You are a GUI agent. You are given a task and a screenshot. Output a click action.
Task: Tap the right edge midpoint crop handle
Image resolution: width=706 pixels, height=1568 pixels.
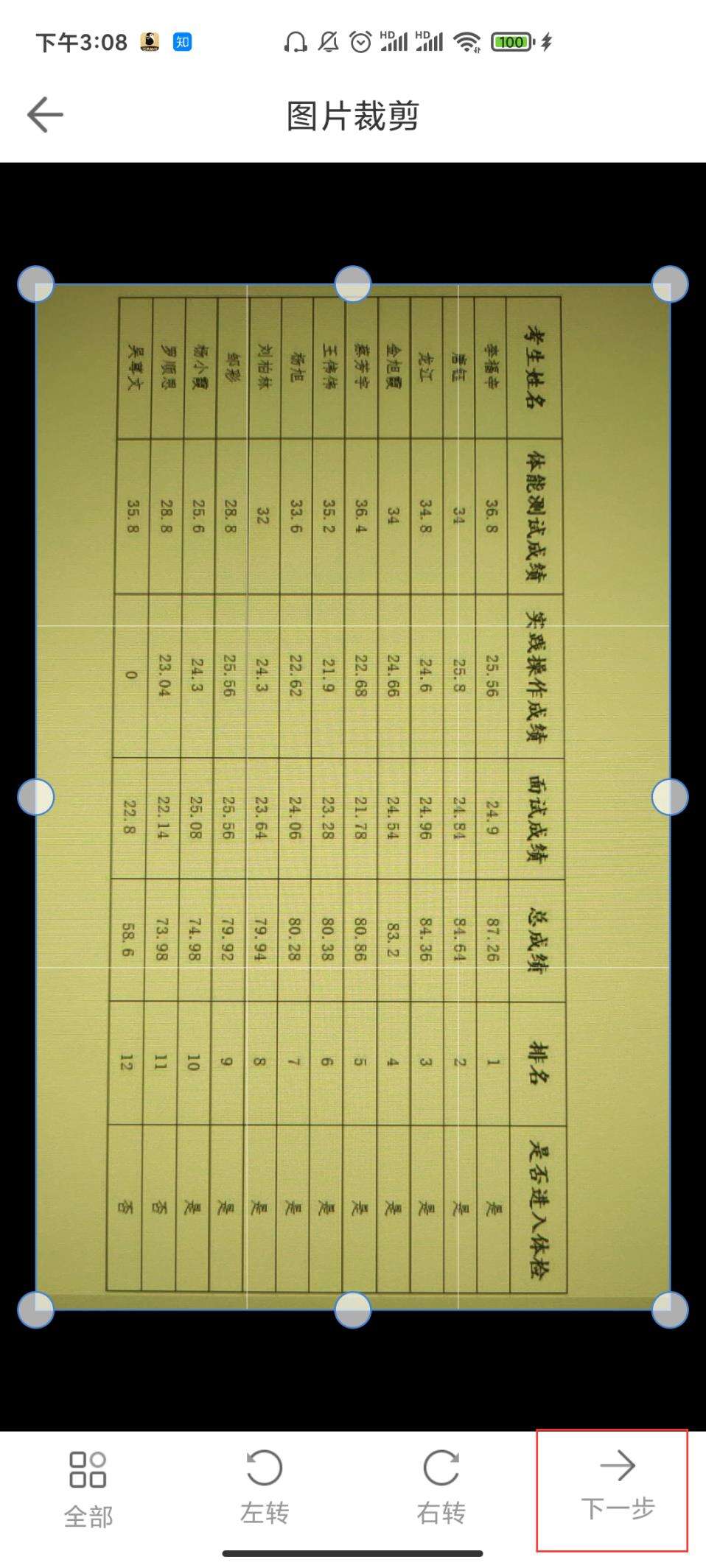pos(670,797)
